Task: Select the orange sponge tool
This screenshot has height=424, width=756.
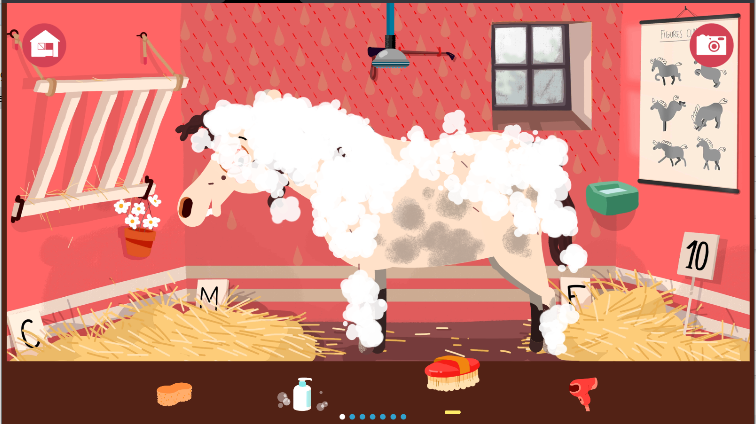Action: (x=174, y=394)
